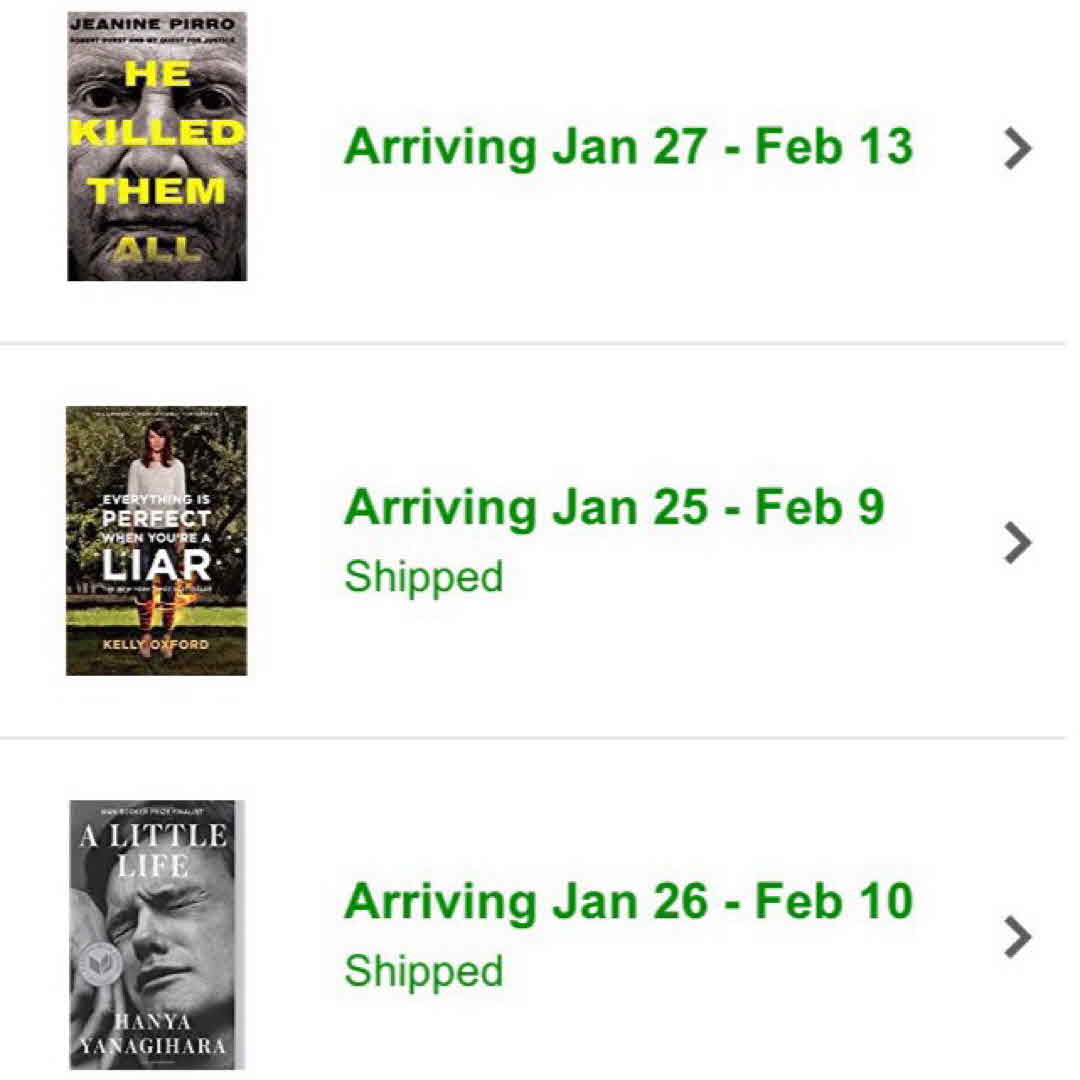Open the He Killed Them All order
The width and height of the screenshot is (1080, 1080).
[1016, 149]
